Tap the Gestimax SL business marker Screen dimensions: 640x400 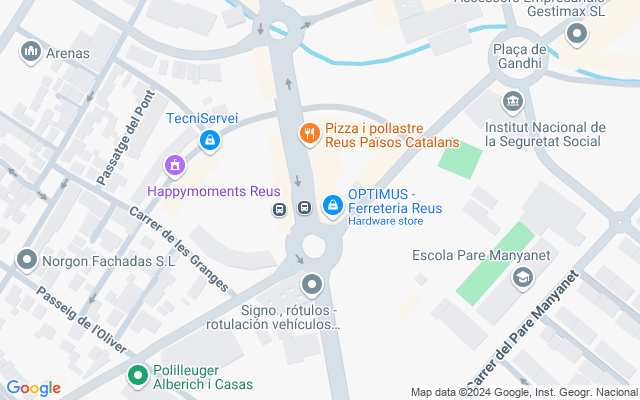pos(577,34)
